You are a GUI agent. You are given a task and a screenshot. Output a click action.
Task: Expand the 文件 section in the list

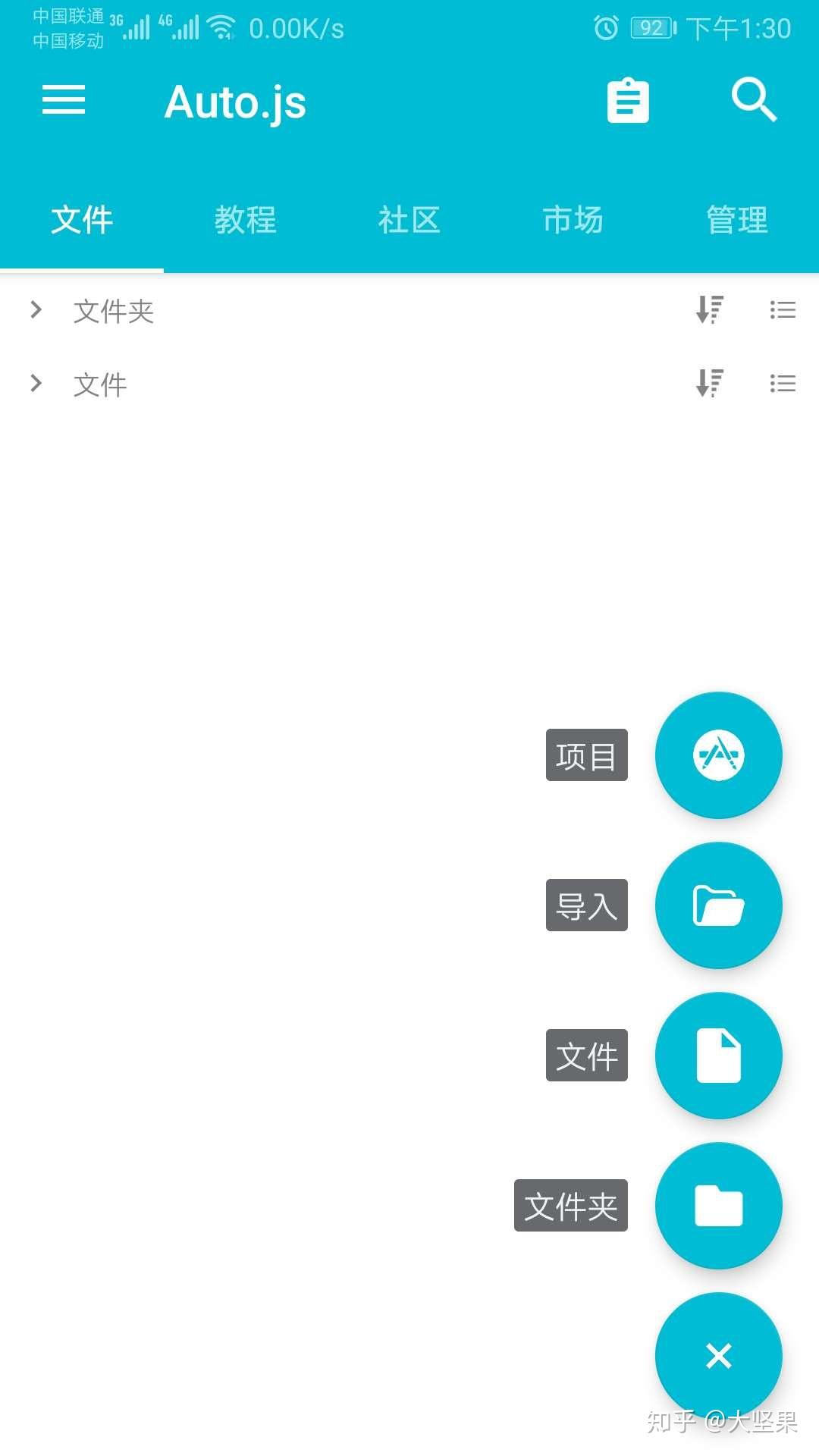pyautogui.click(x=36, y=384)
